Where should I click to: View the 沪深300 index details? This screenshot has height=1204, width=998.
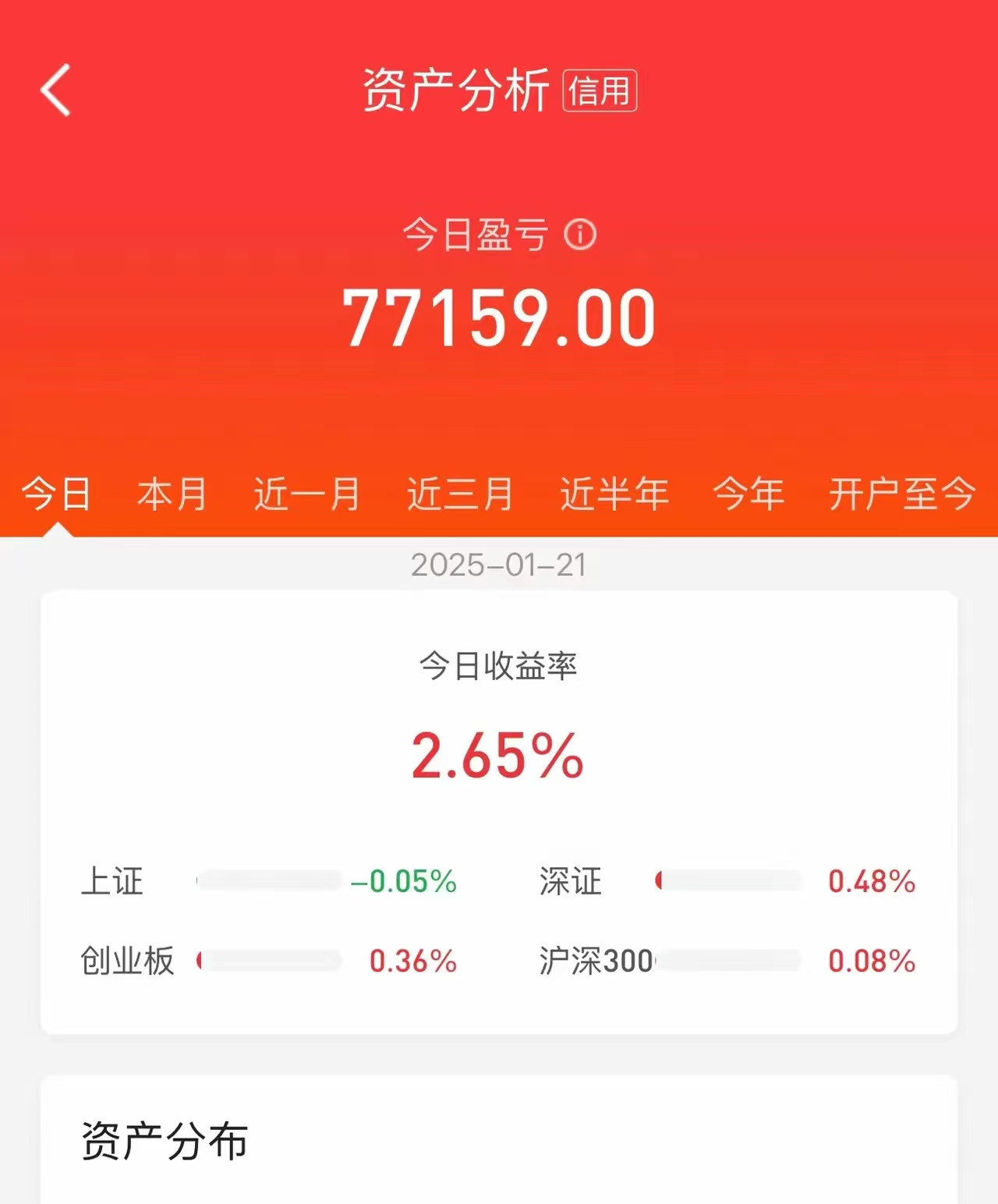click(x=595, y=962)
